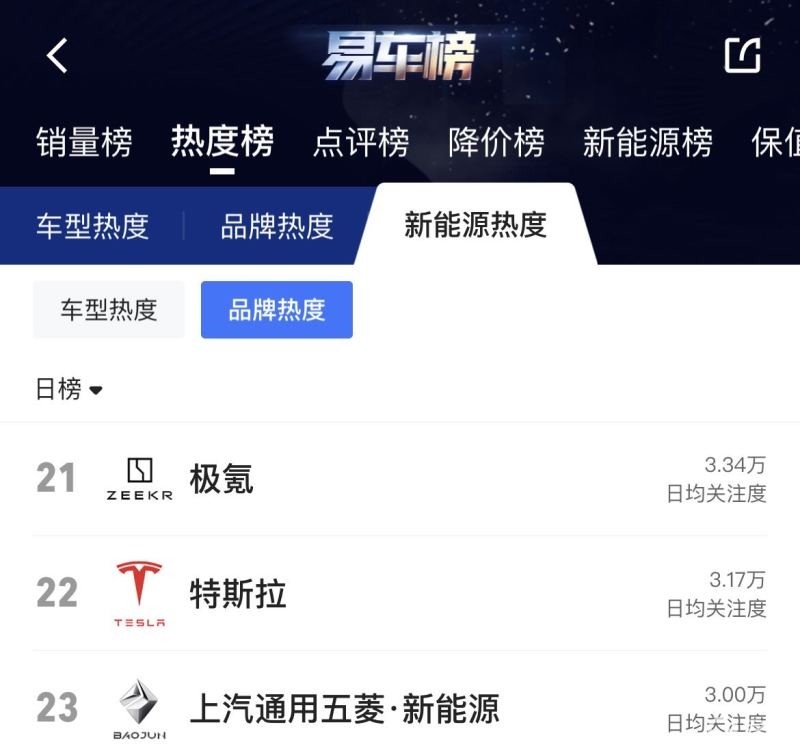Share this ranking page
This screenshot has width=800, height=753.
tap(742, 55)
